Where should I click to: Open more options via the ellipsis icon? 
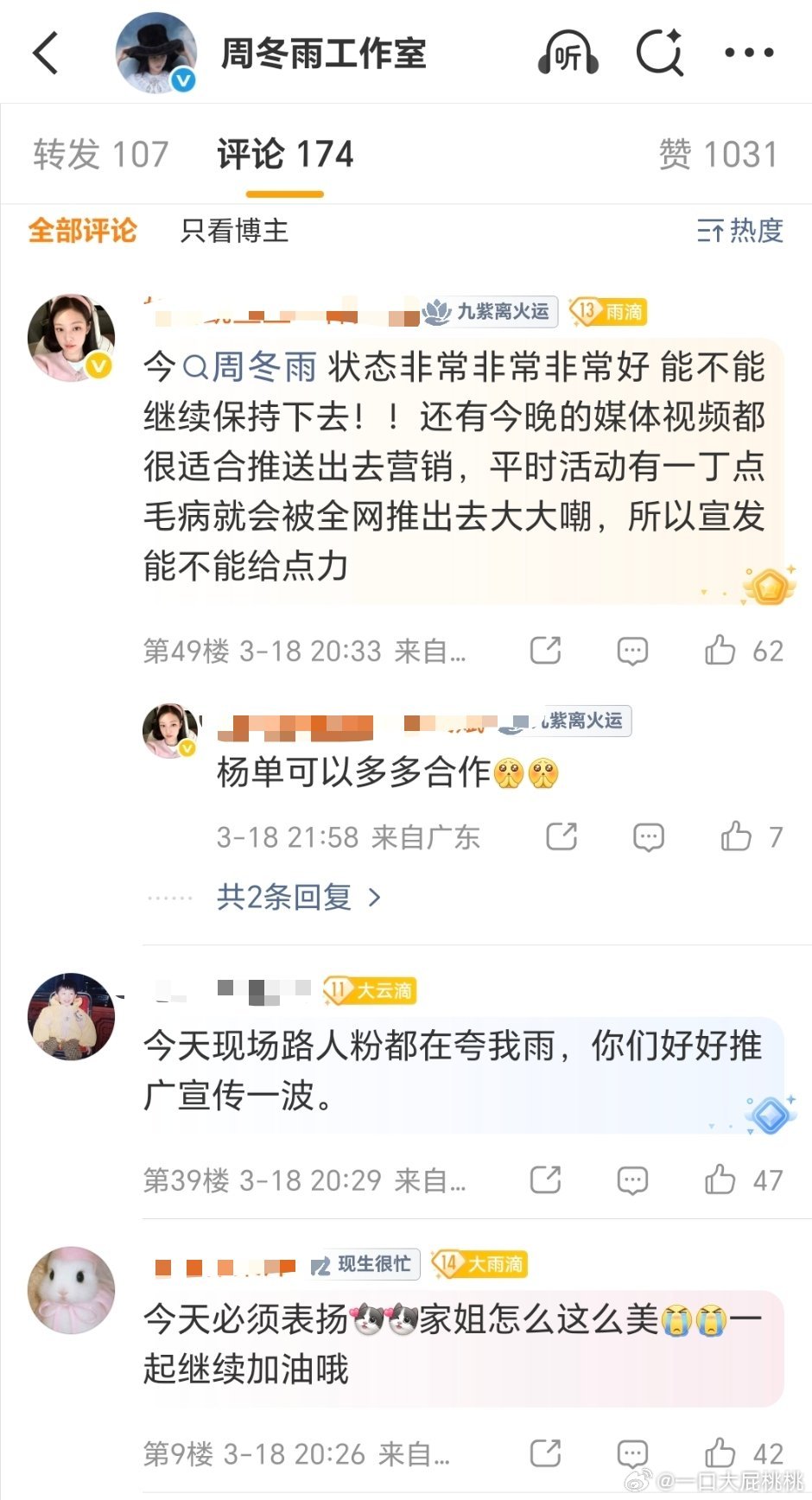coord(748,52)
